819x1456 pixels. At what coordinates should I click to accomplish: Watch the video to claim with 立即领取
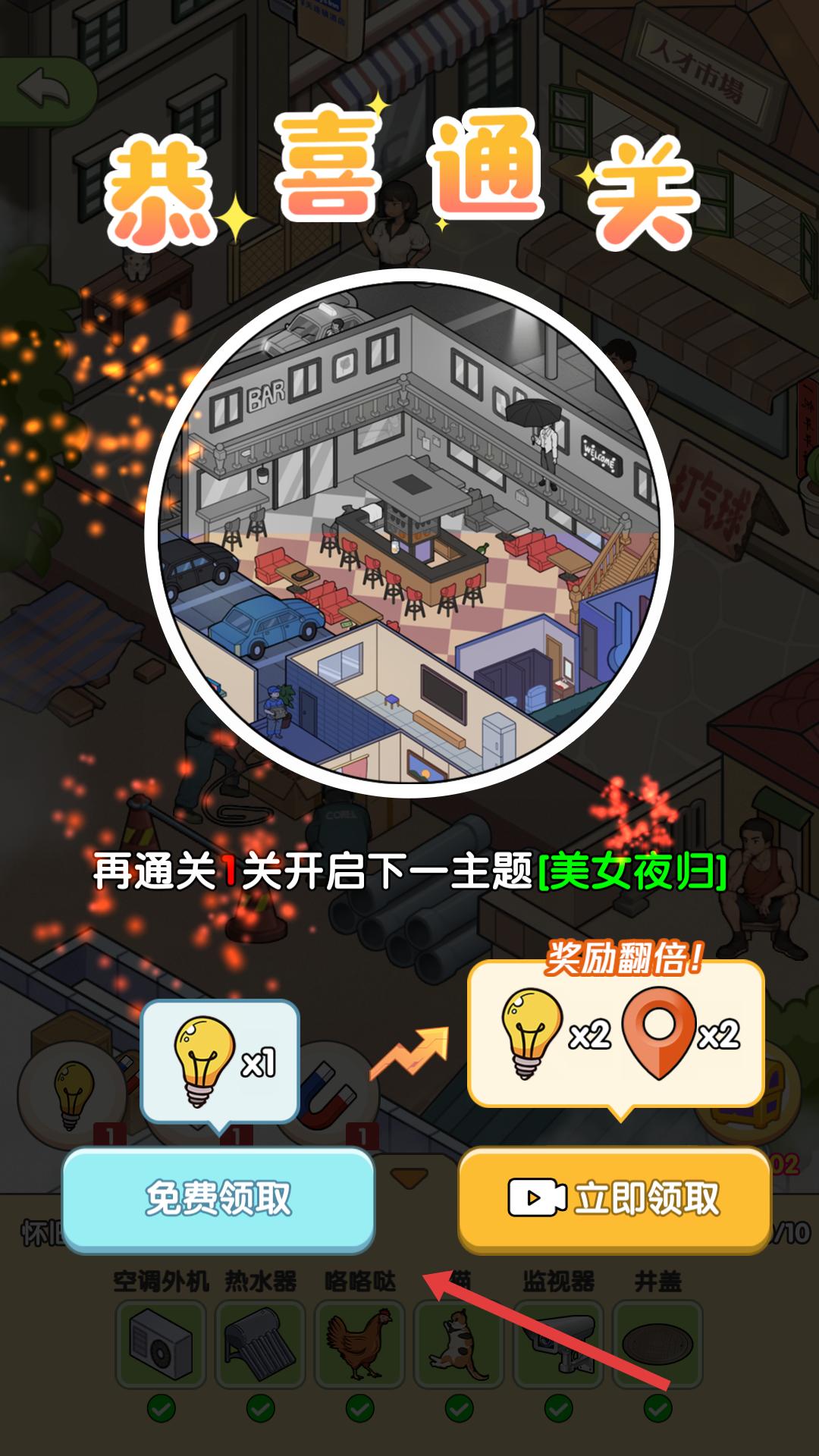pos(614,1200)
